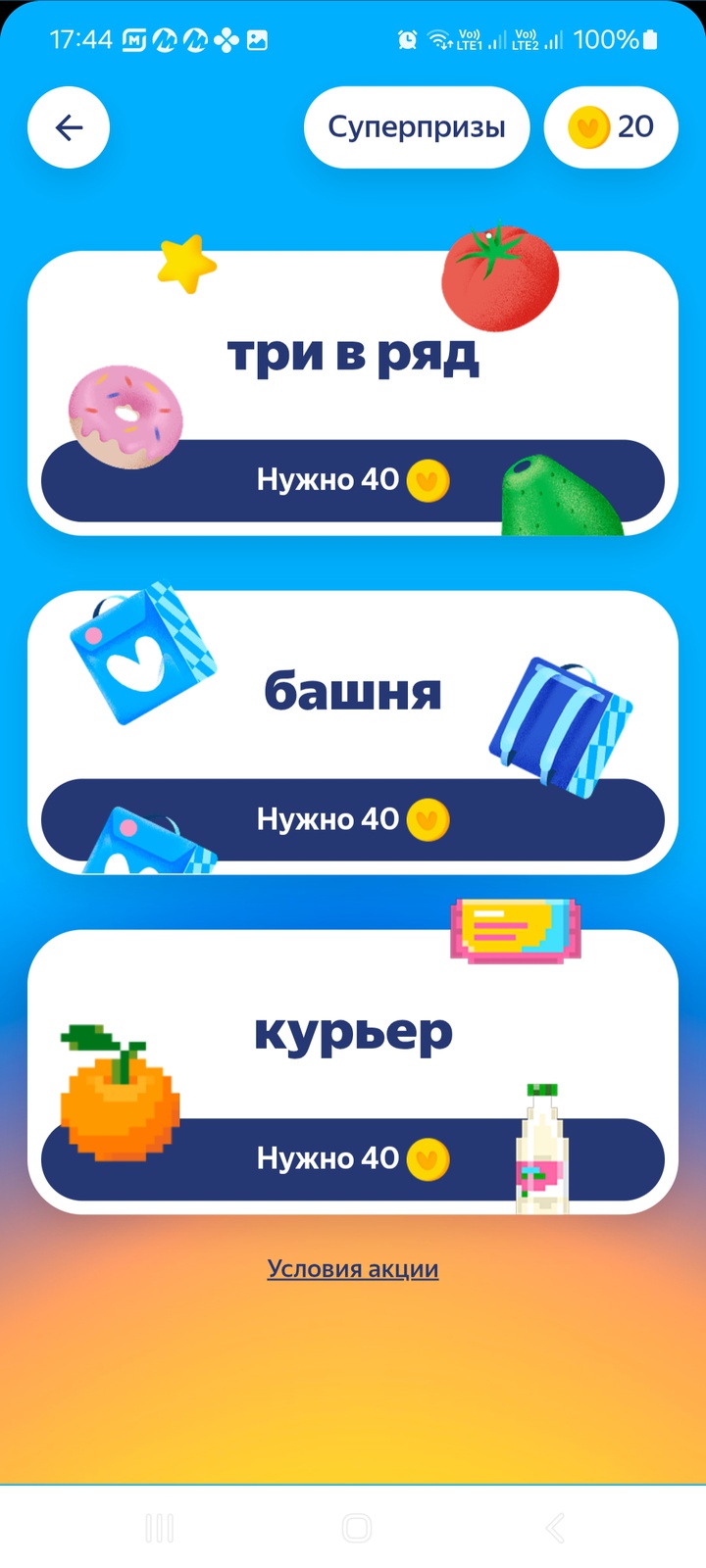The width and height of the screenshot is (706, 1568).
Task: Open the Суперпризы section
Action: pyautogui.click(x=417, y=127)
